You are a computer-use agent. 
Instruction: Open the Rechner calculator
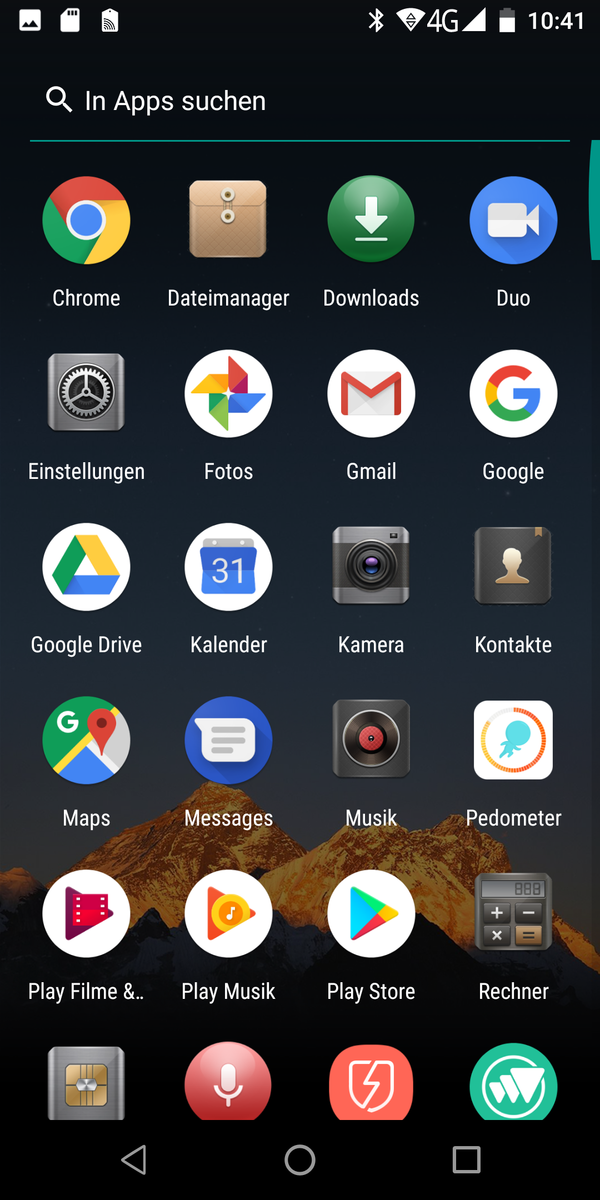coord(513,914)
